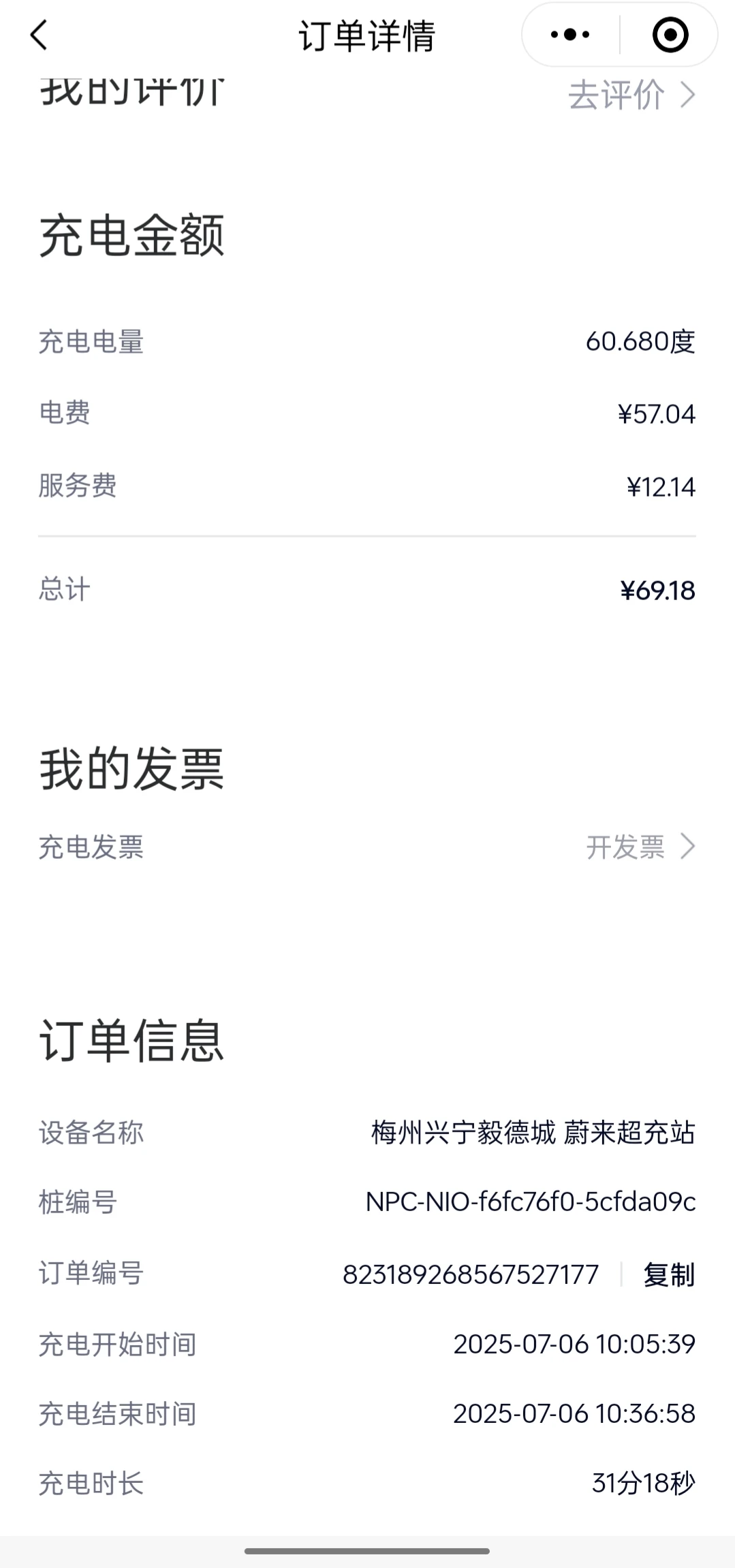Go back from the 订单详情 page
The height and width of the screenshot is (1568, 735).
click(x=40, y=35)
